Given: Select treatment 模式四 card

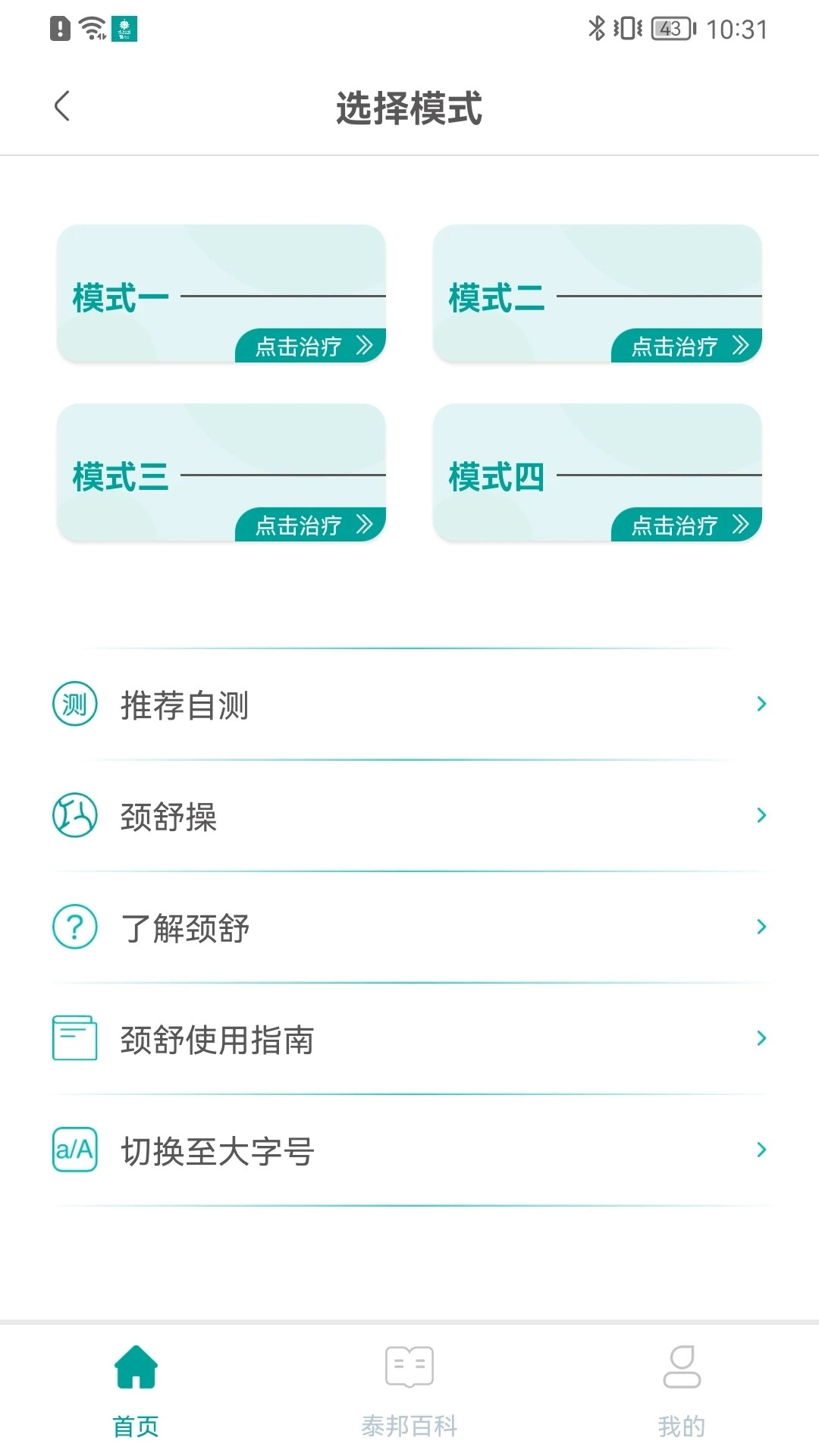Looking at the screenshot, I should [x=599, y=472].
